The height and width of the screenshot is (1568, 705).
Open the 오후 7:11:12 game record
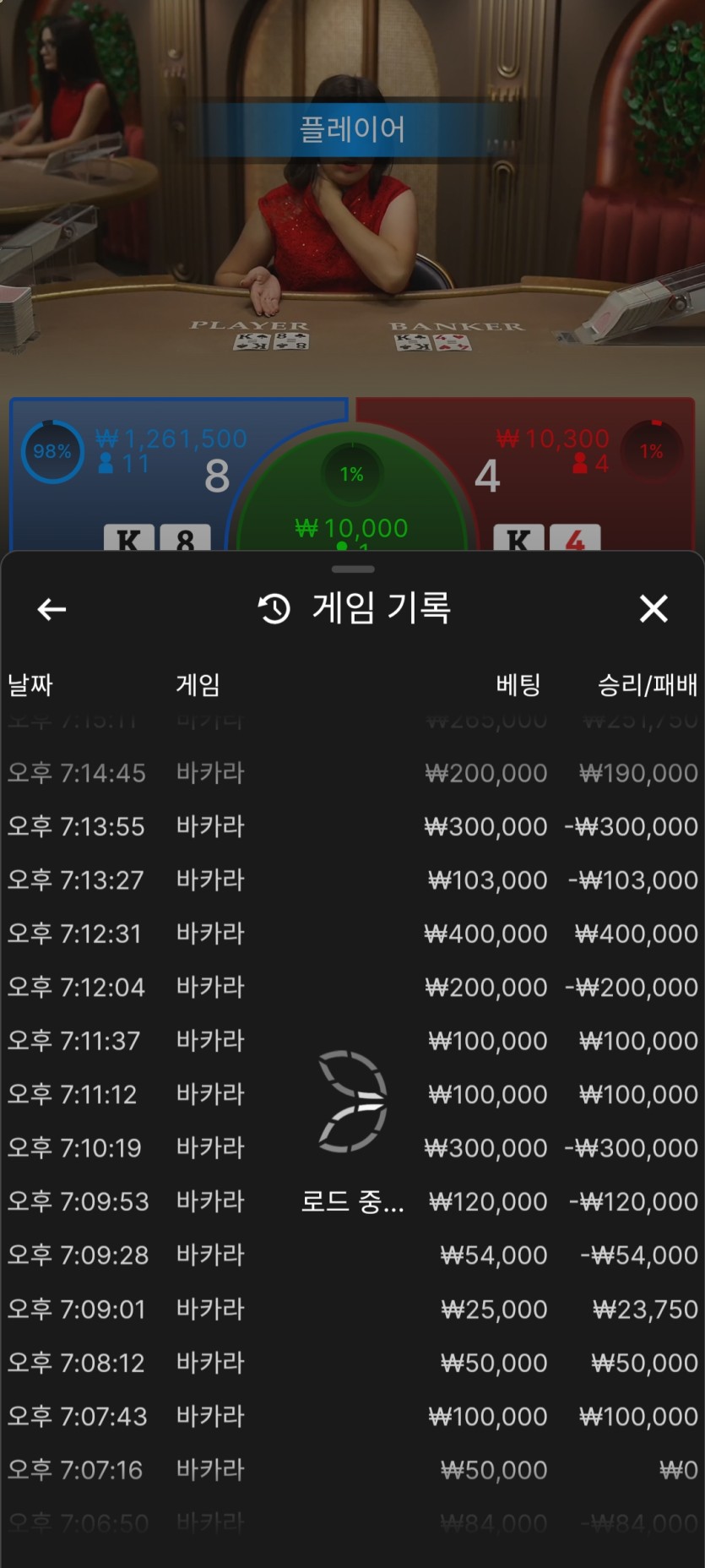(352, 1094)
